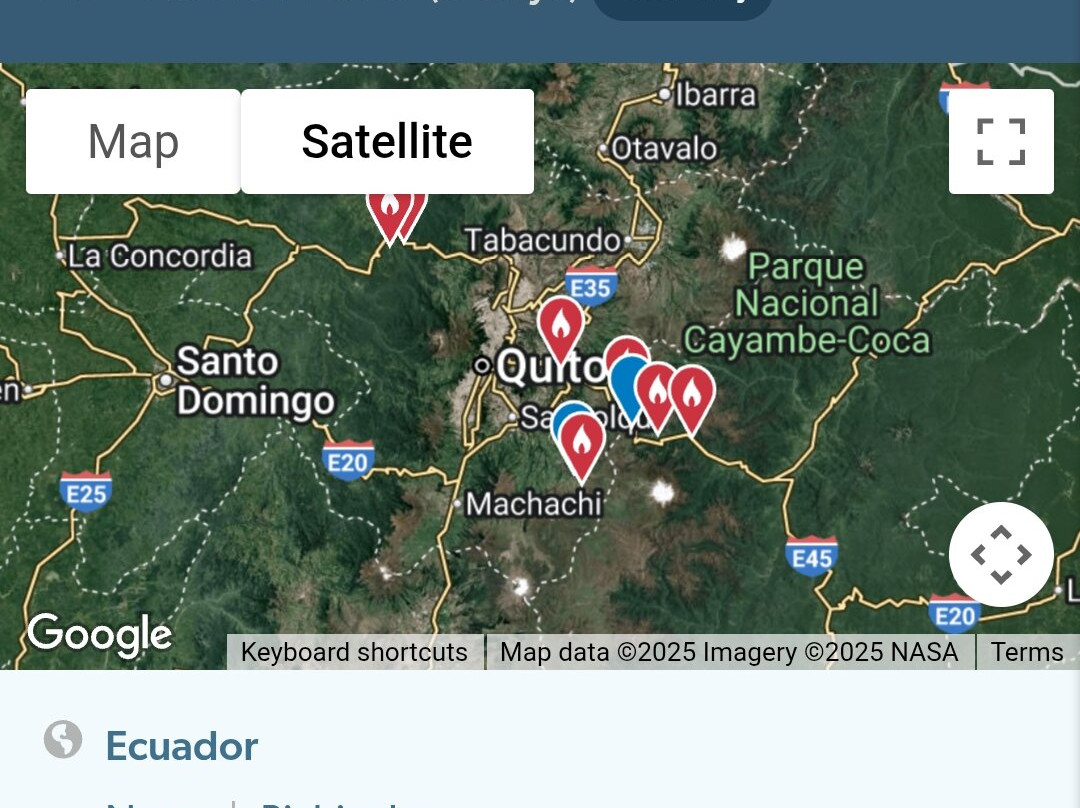Select the Satellite view

387,142
